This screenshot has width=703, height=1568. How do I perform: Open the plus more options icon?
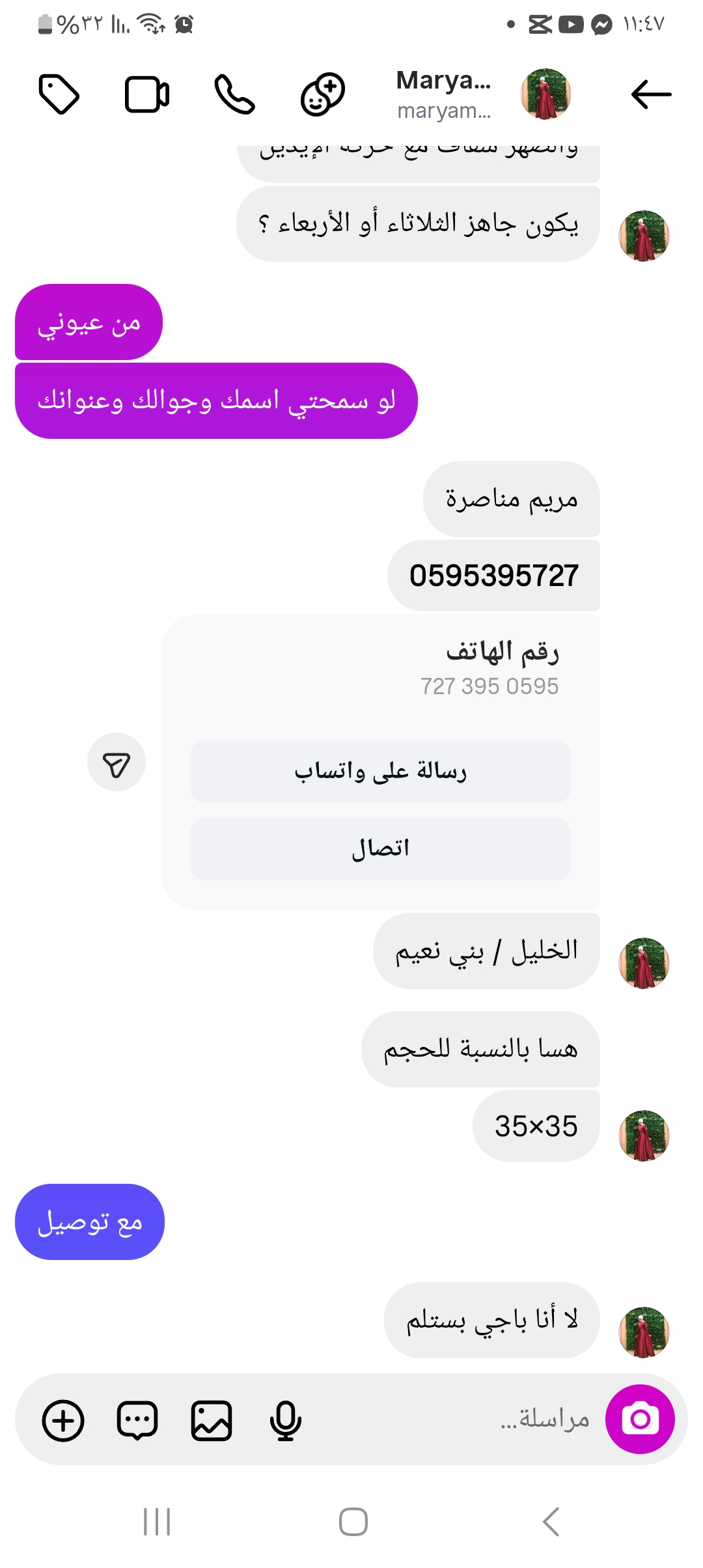(63, 1420)
